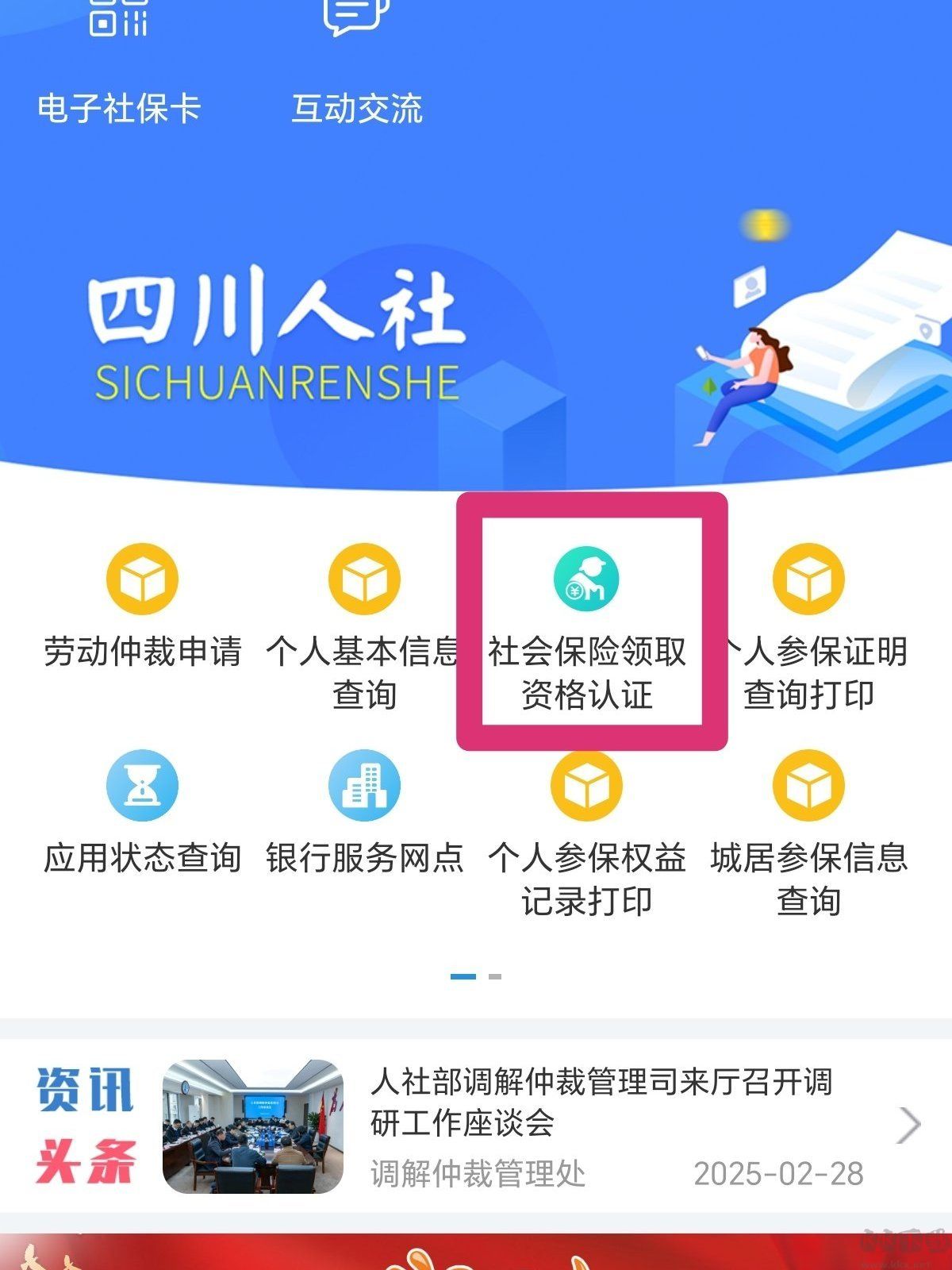Screen dimensions: 952x1270
Task: Open the 应用状态查询 hourglass icon
Action: [x=141, y=786]
